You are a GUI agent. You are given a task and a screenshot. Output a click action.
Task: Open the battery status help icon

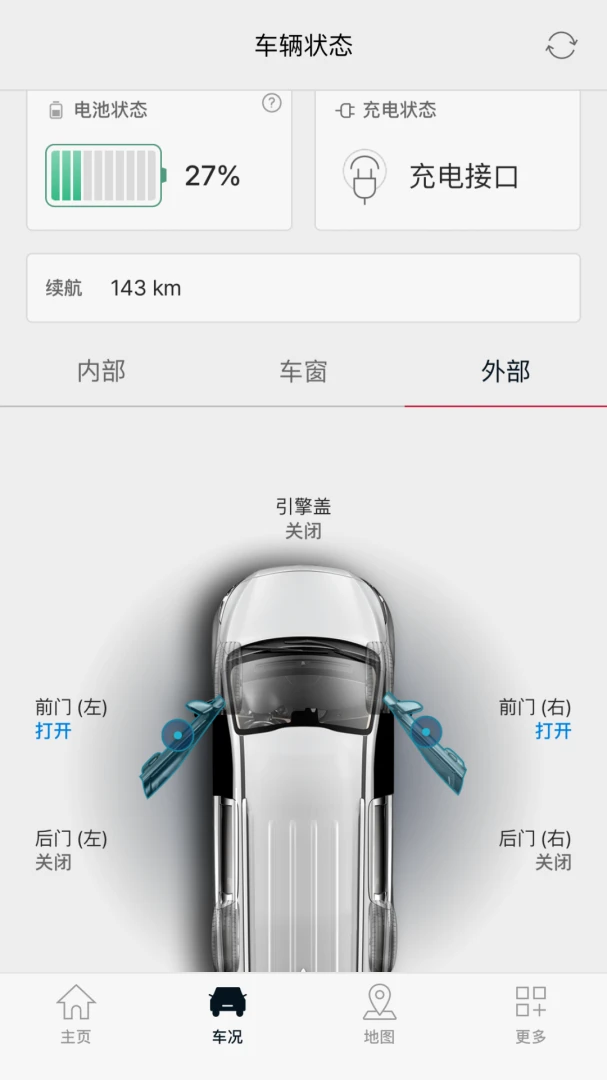[271, 103]
